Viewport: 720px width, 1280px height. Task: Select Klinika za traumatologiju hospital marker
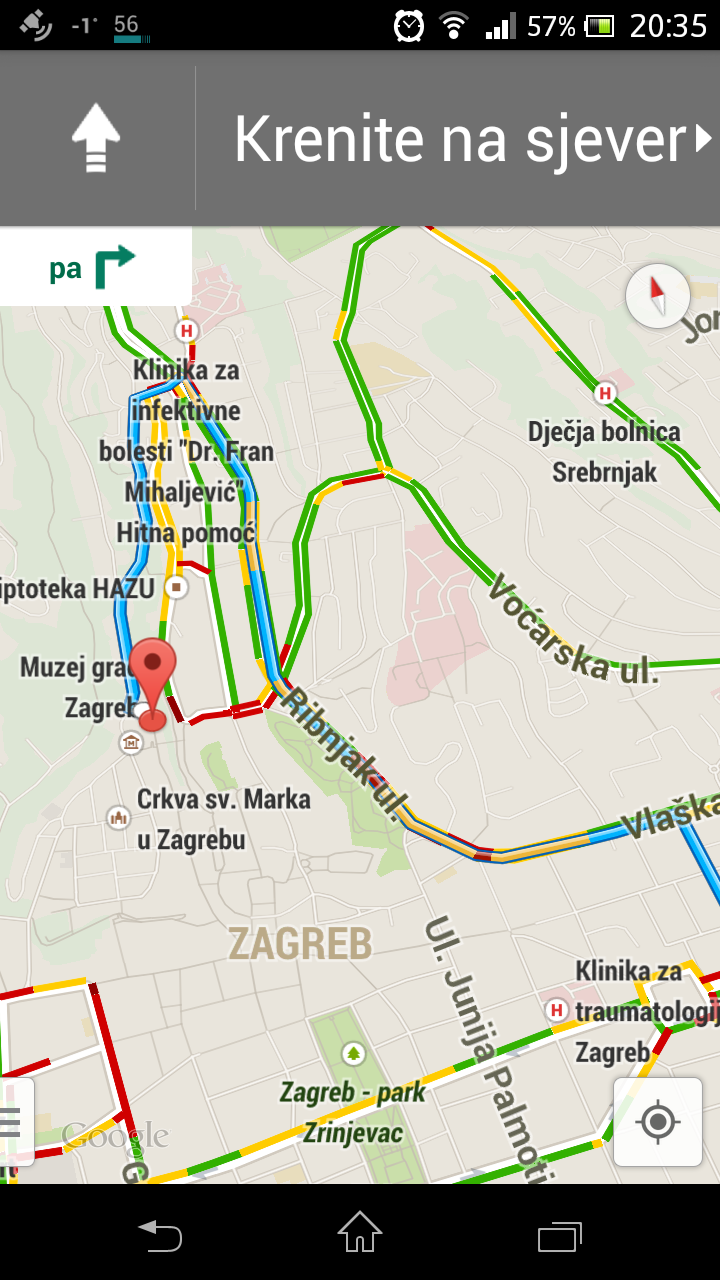click(558, 1010)
